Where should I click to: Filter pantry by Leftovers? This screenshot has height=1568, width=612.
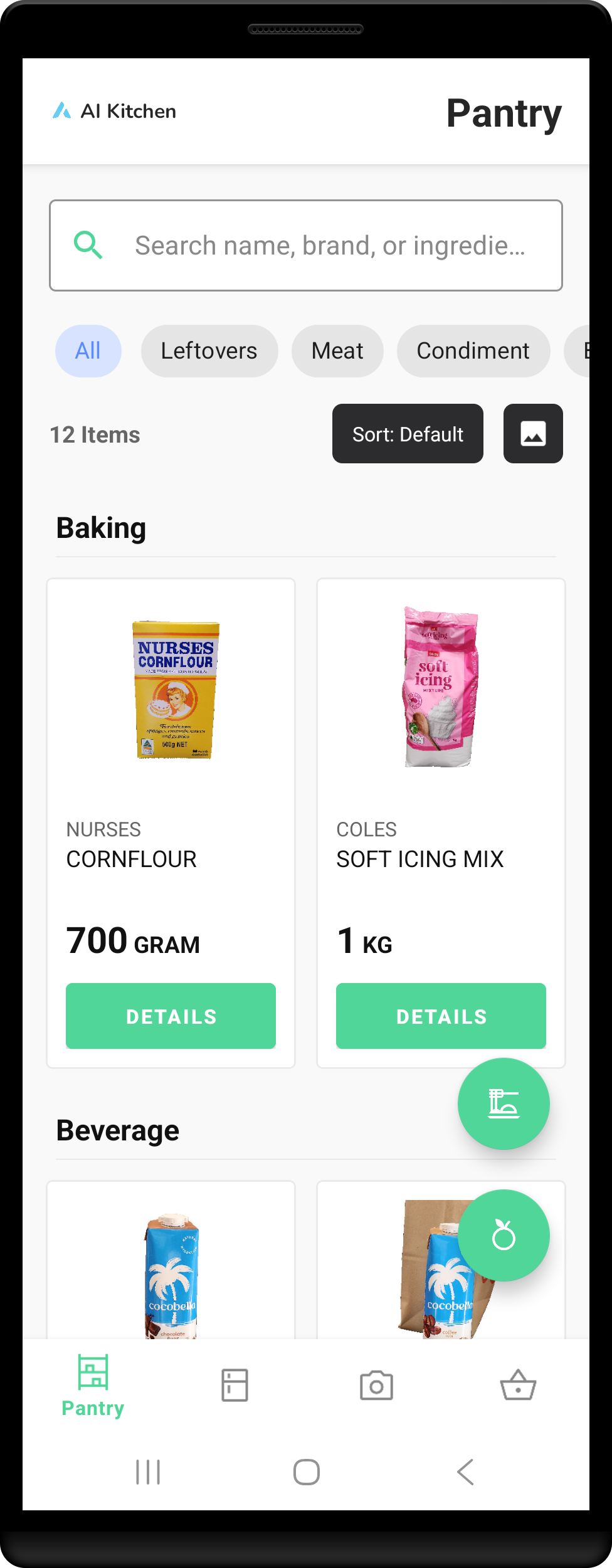209,351
